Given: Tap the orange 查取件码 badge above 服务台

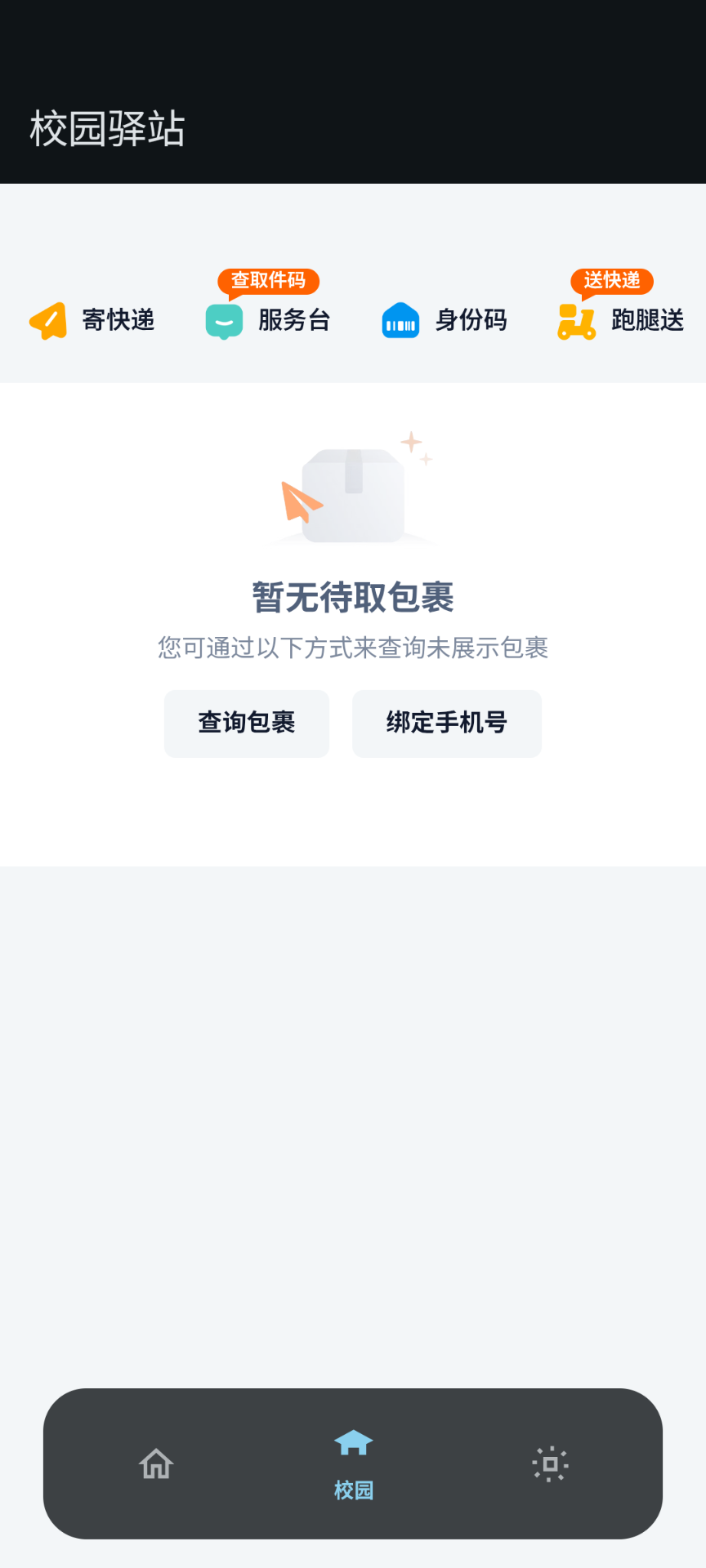Looking at the screenshot, I should click(270, 282).
